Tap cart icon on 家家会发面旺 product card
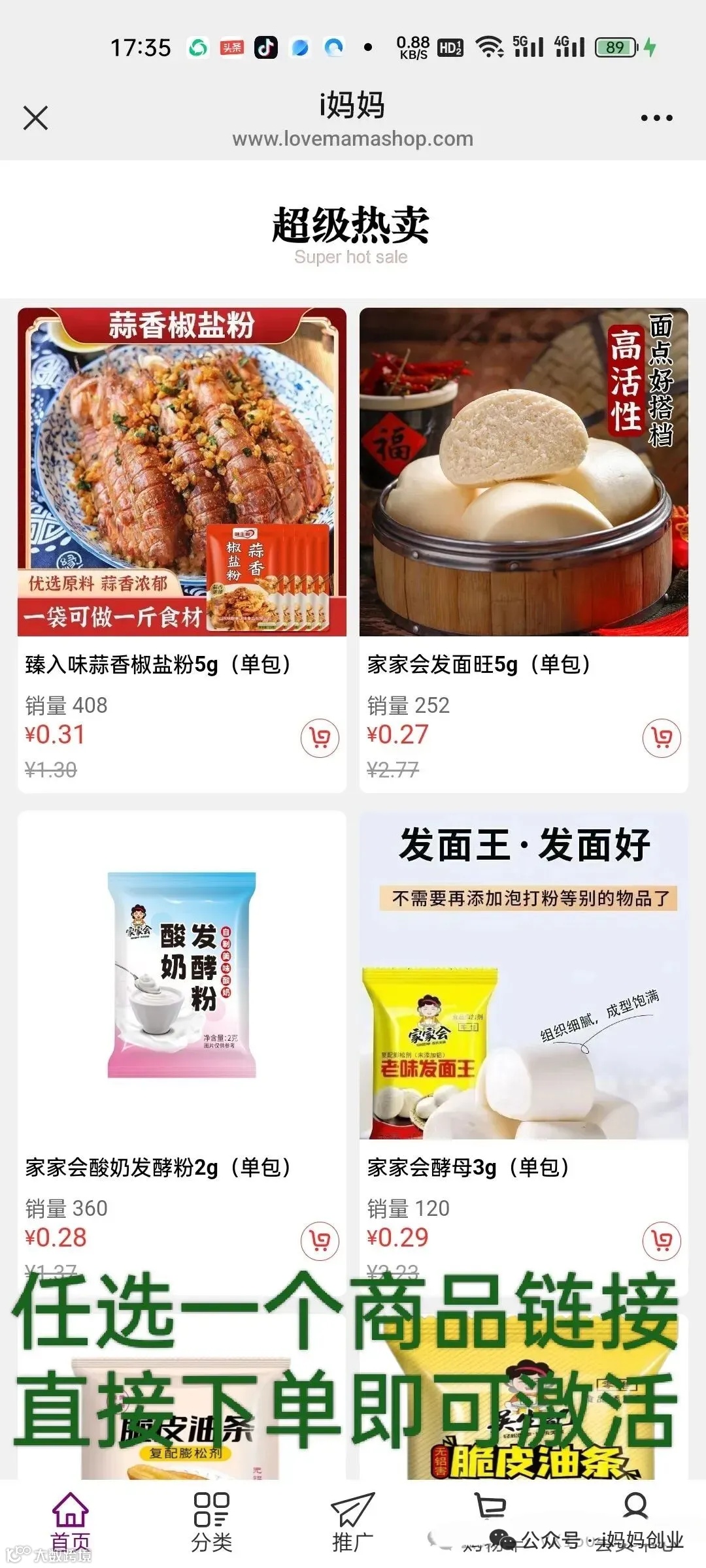Screen dimensions: 706x1568 tap(662, 738)
